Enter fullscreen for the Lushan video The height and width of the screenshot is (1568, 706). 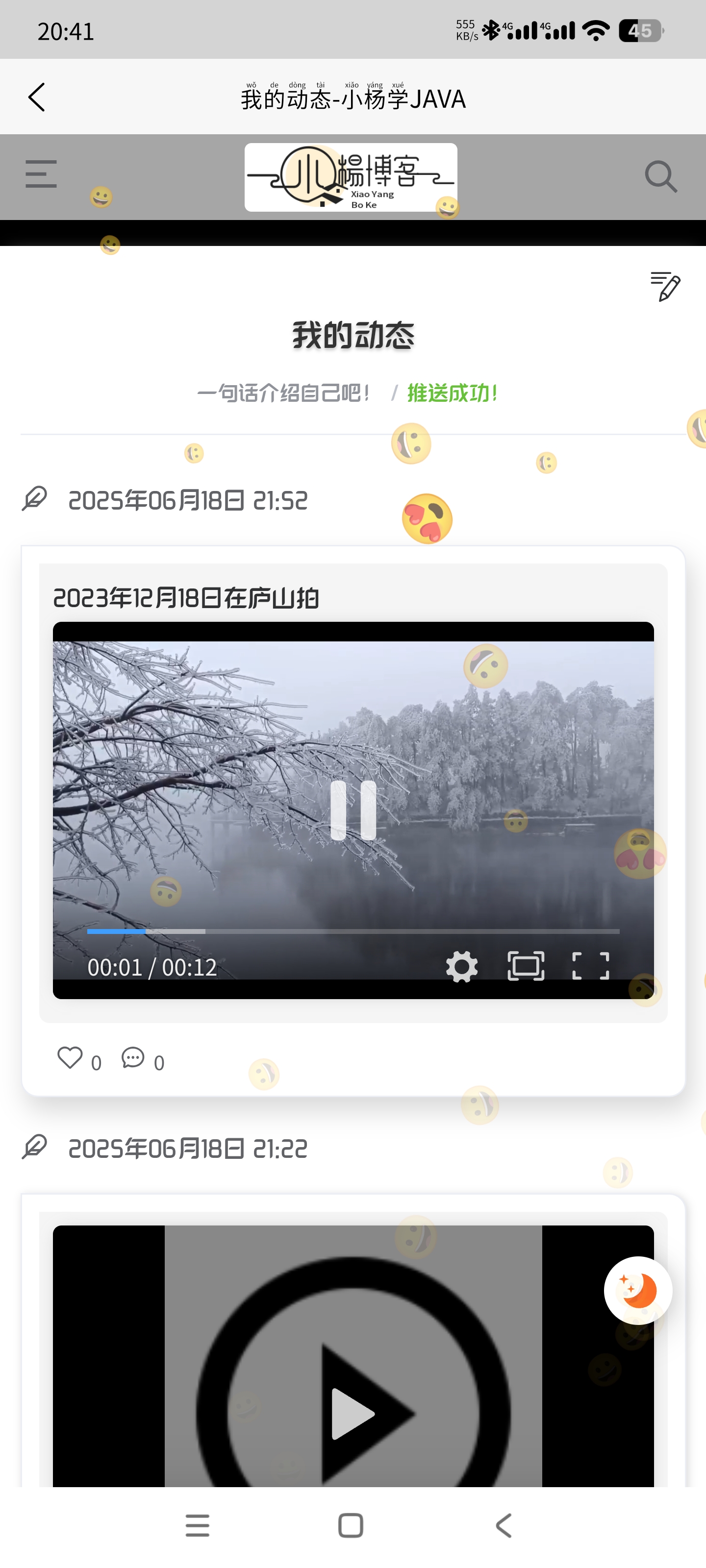(x=590, y=967)
